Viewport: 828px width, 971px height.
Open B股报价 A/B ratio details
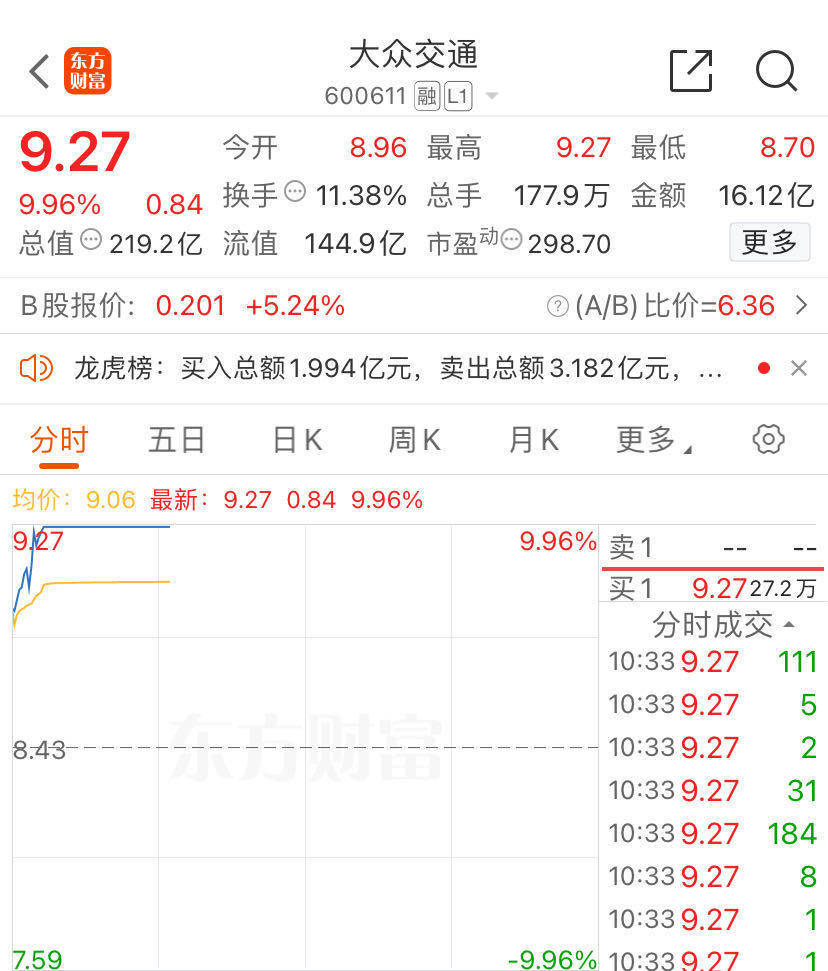(x=800, y=306)
